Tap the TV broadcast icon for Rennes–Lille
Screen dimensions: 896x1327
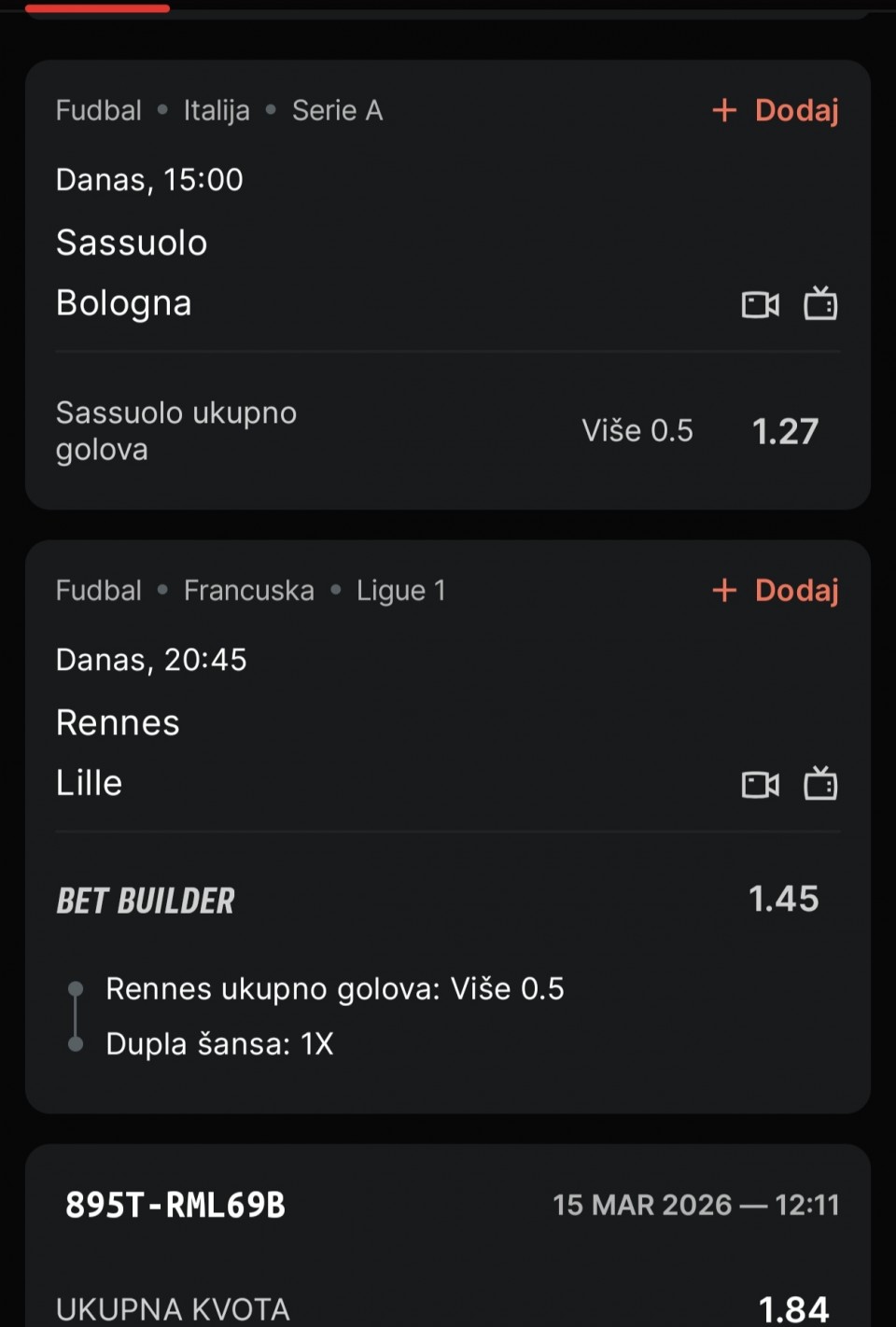pos(820,783)
